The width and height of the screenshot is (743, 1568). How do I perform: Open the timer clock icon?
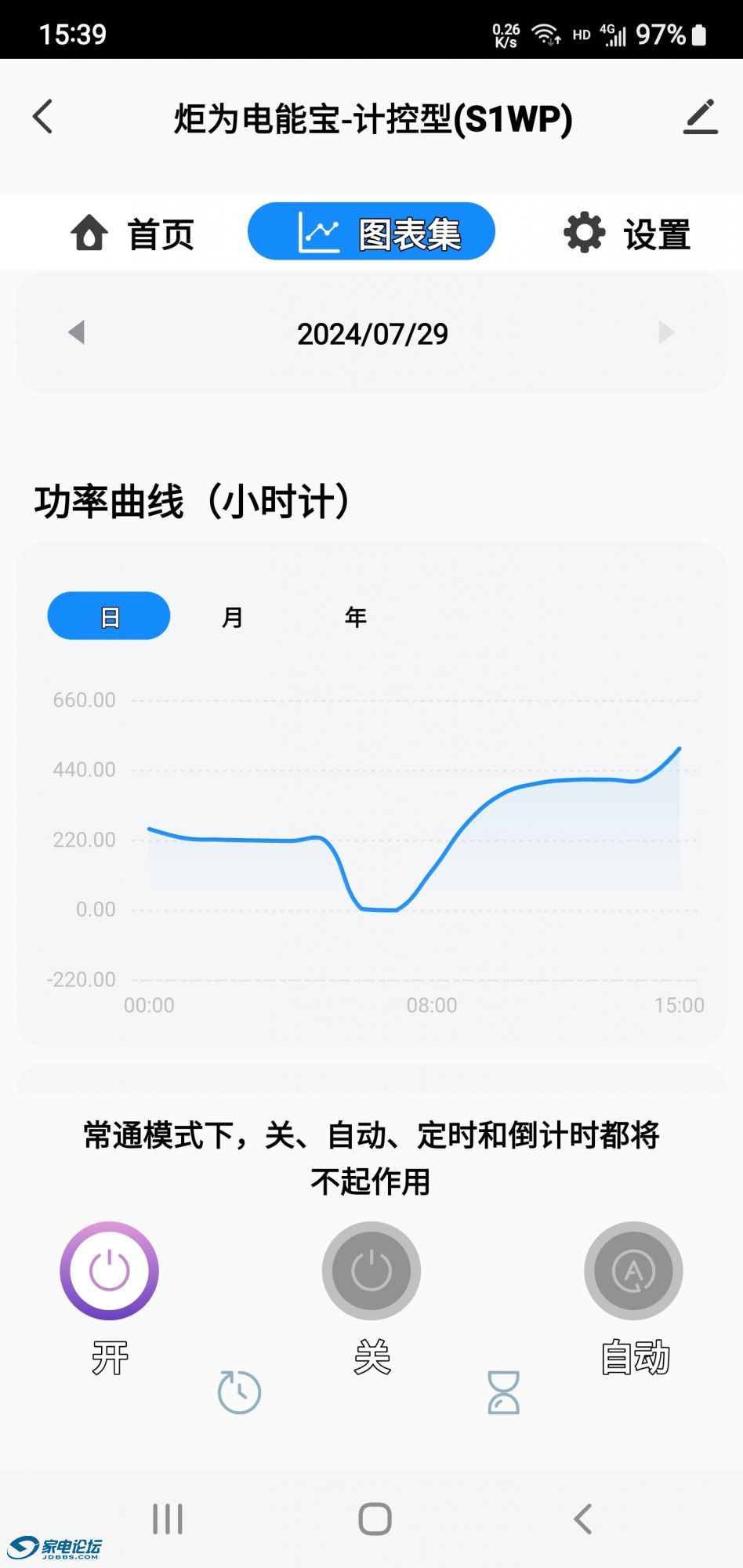(x=239, y=1392)
